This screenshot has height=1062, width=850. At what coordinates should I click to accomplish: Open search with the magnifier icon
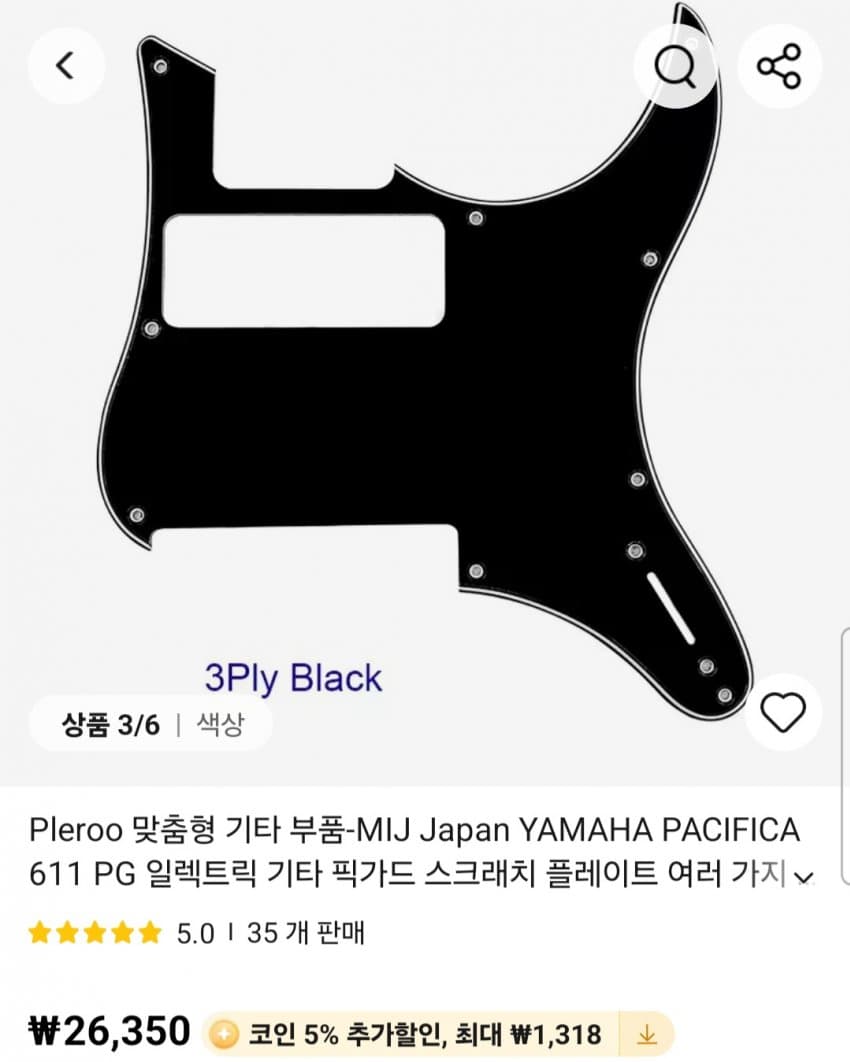(676, 66)
